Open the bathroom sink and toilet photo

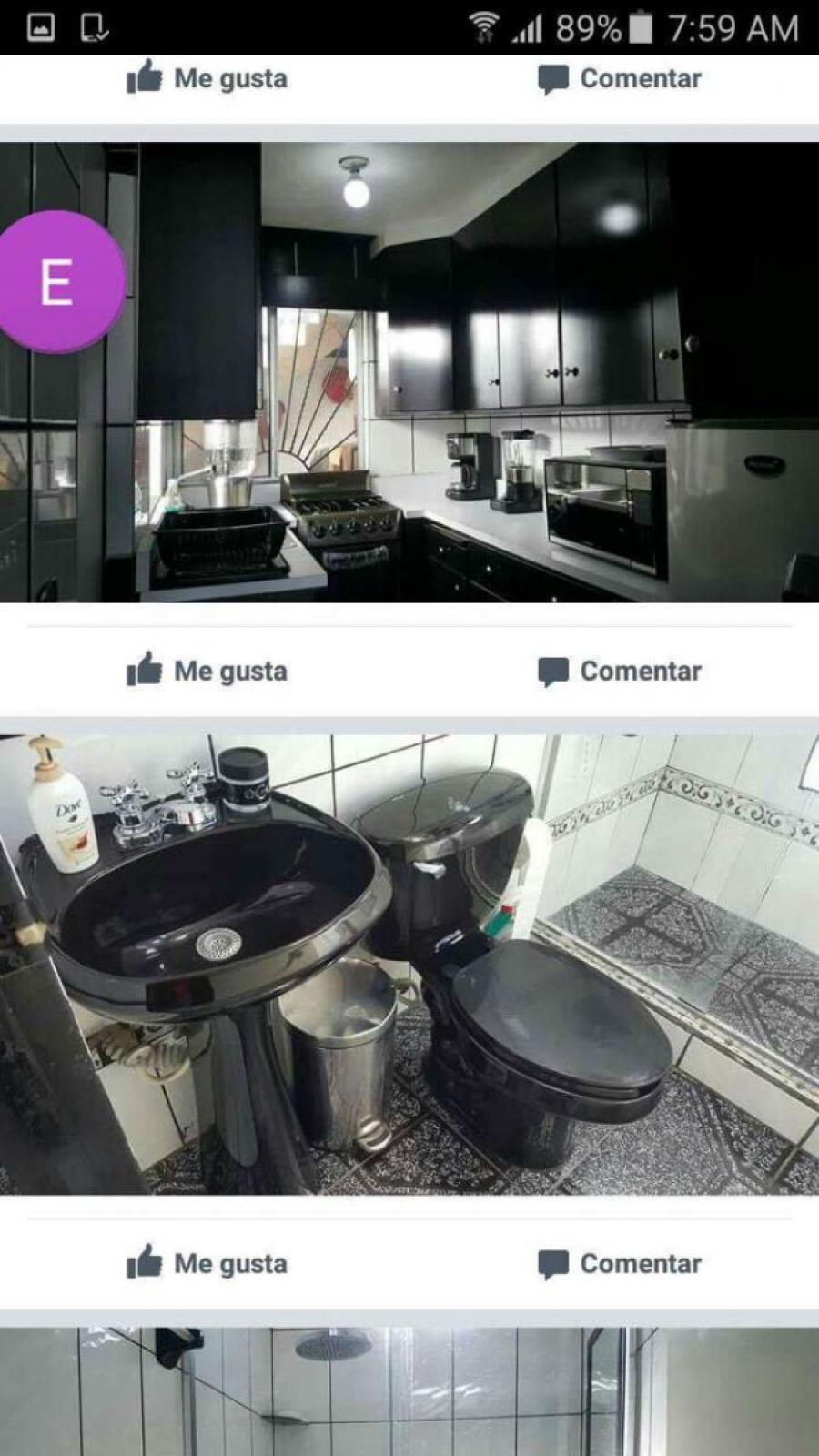pos(409,965)
